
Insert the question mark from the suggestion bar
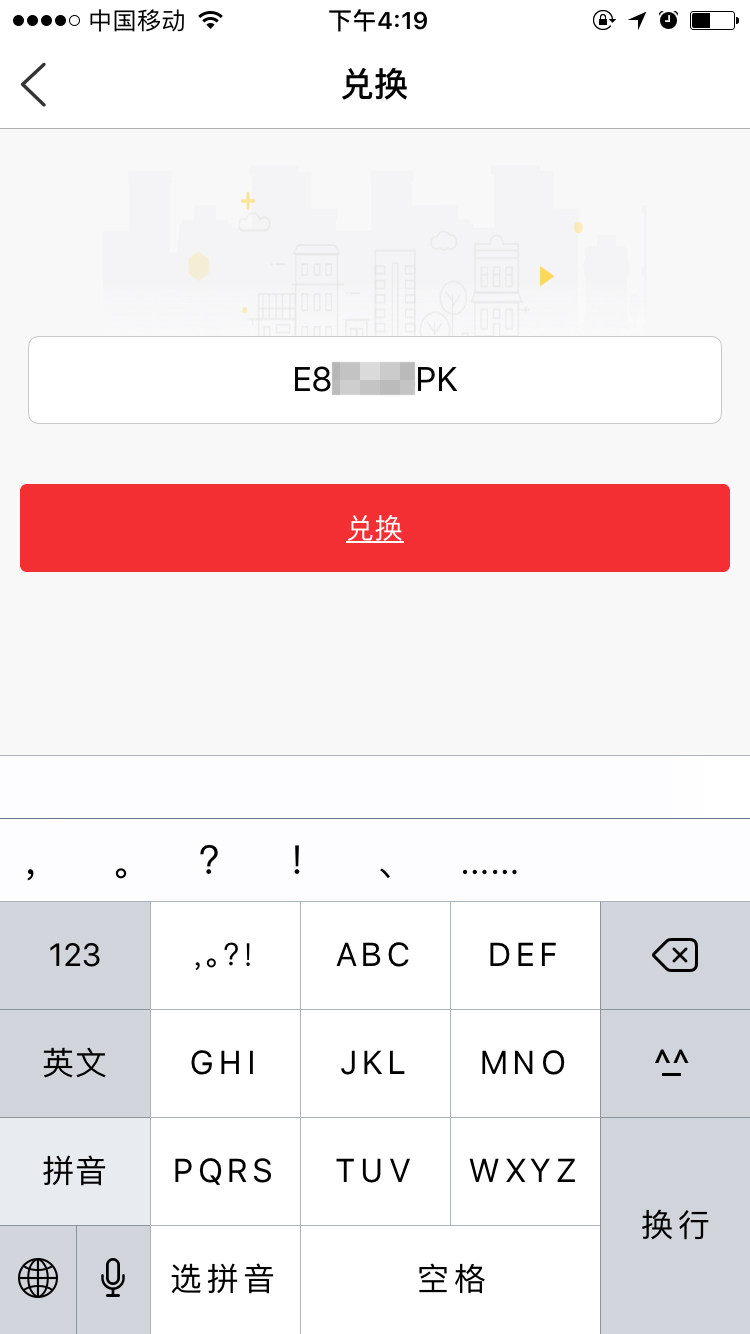[209, 861]
